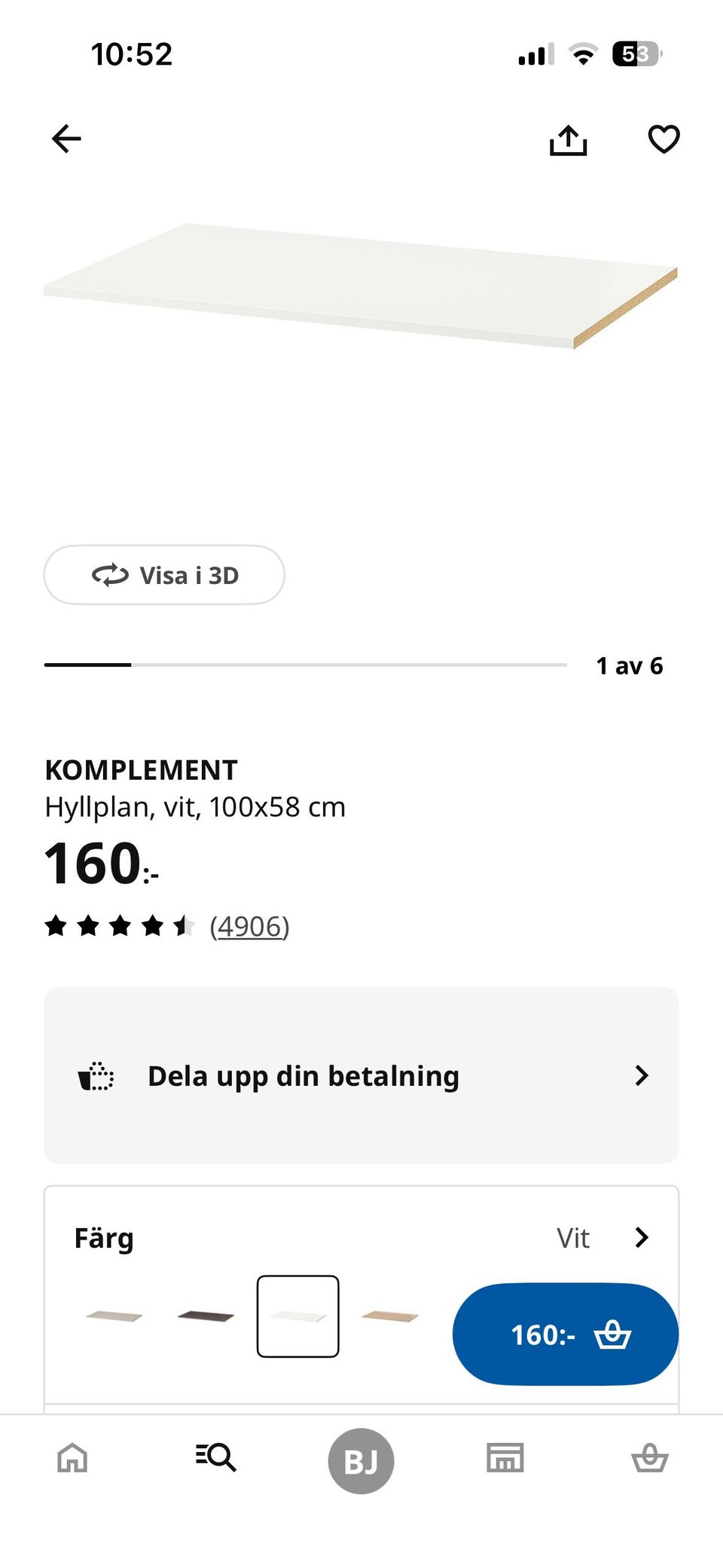Screen dimensions: 723x1568
Task: Add the shelf to favorites with heart
Action: click(x=664, y=139)
